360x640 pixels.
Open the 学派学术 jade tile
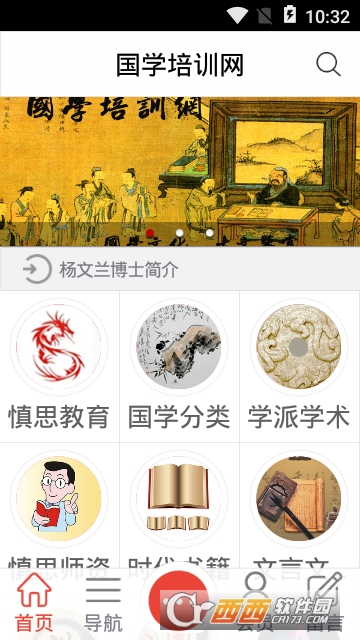point(300,366)
